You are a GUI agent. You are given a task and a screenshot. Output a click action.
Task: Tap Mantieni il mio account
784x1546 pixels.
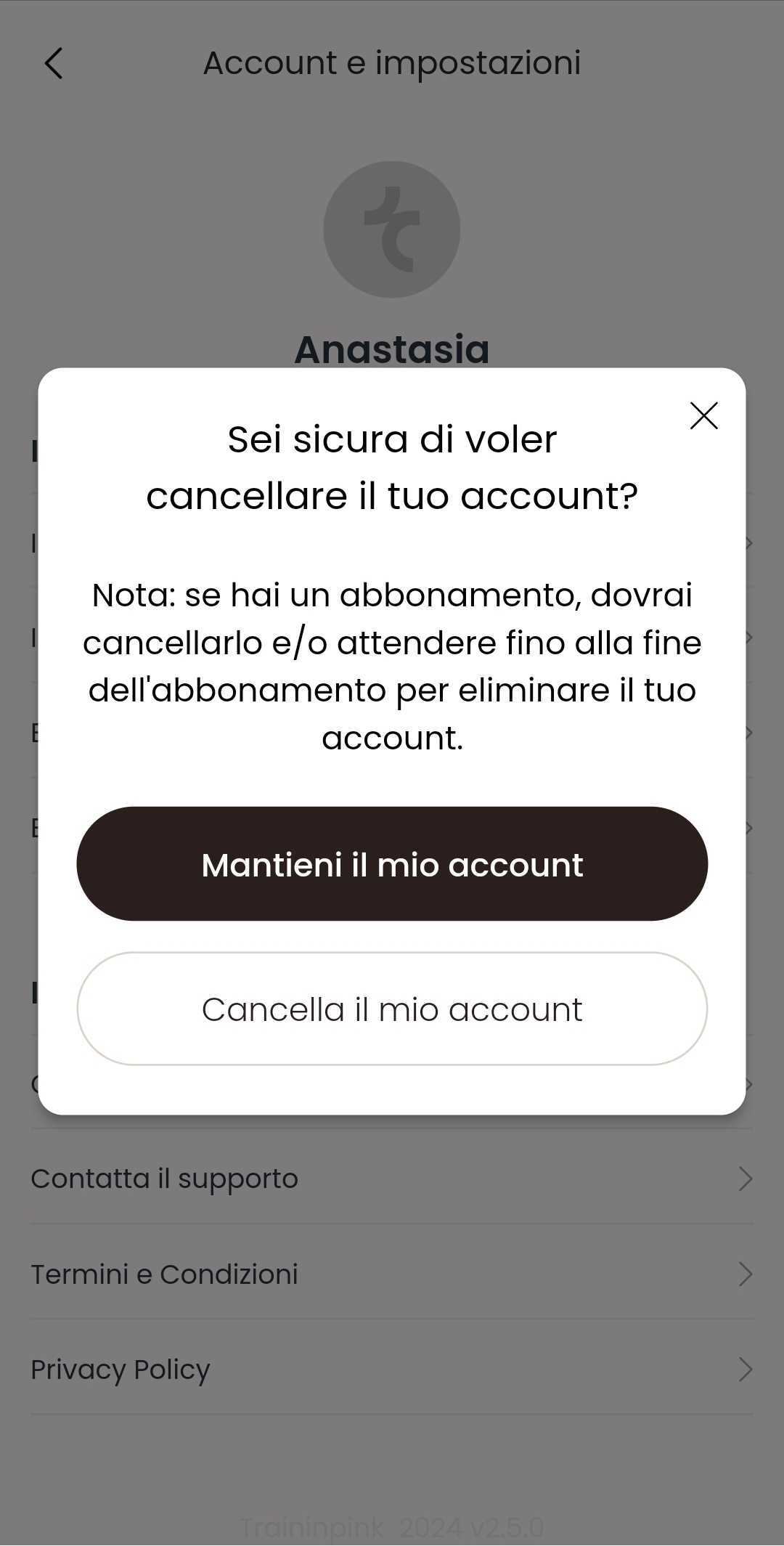[392, 864]
